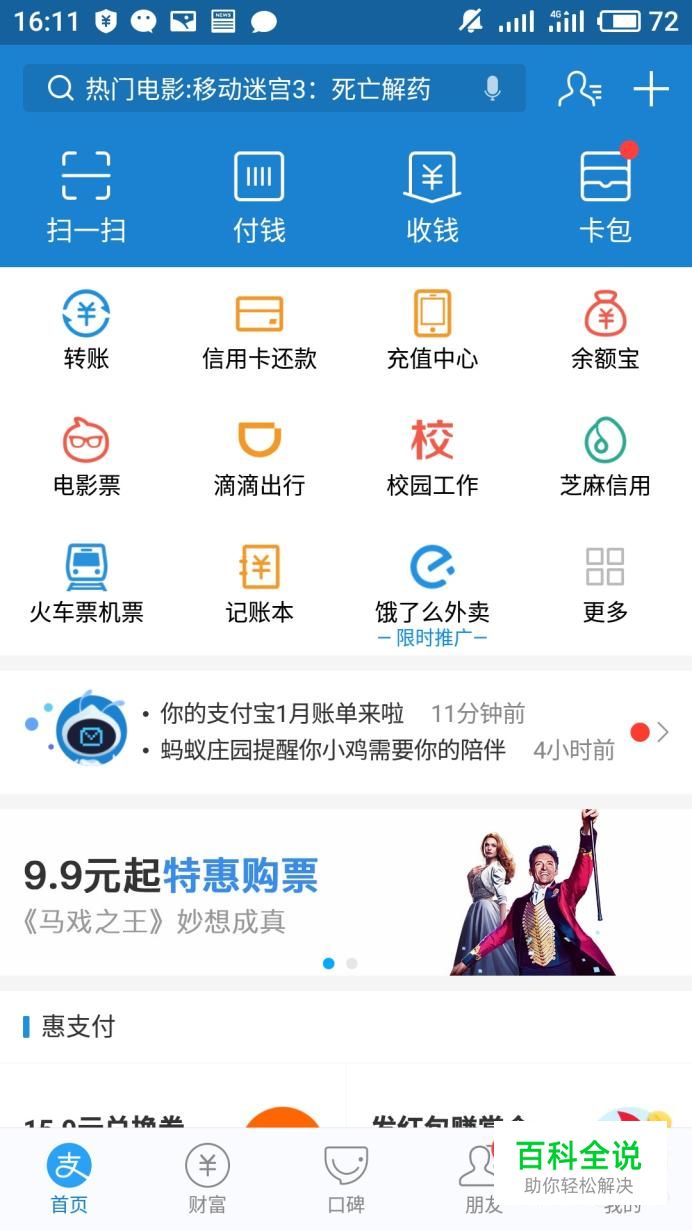This screenshot has height=1230, width=692.
Task: Open the contacts icon in the header
Action: click(579, 89)
